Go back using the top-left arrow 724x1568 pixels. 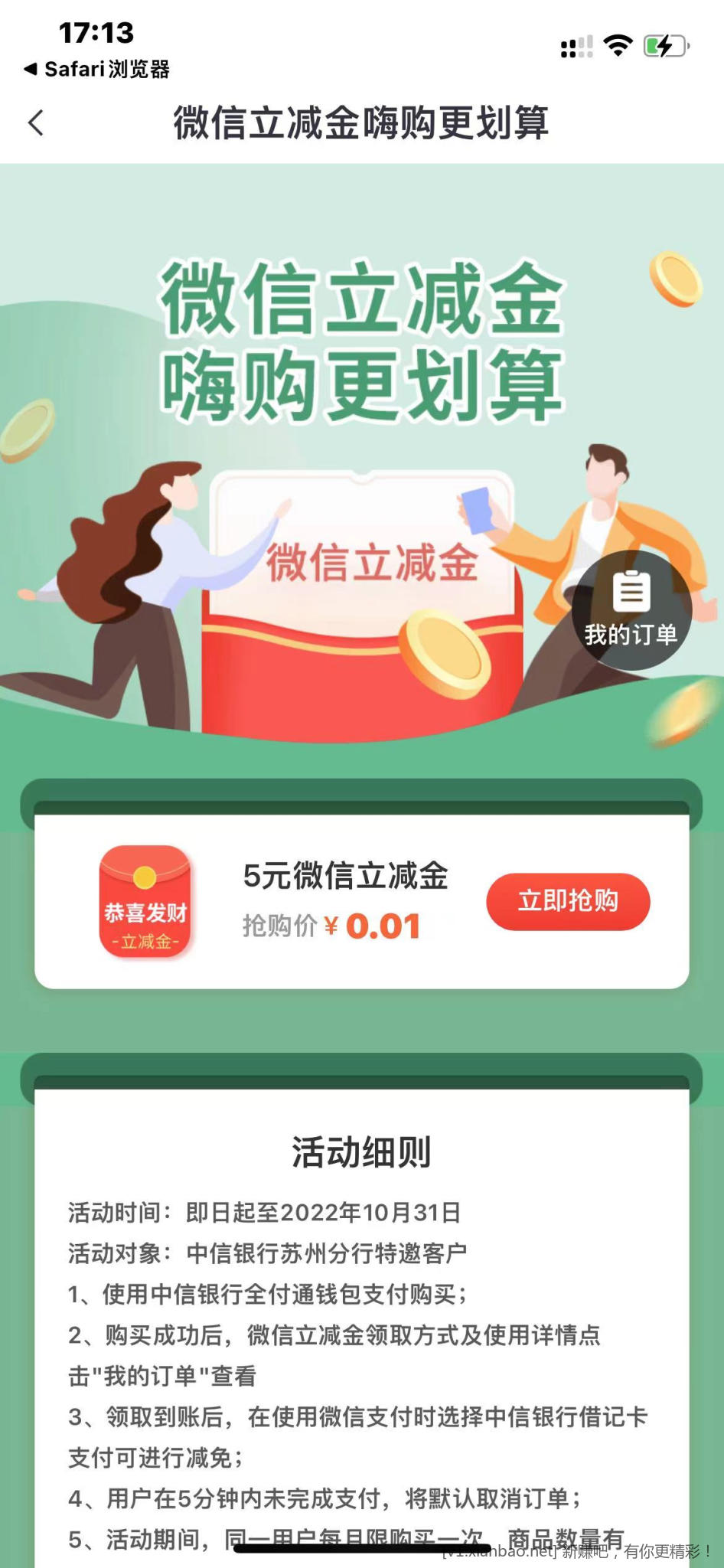tap(36, 122)
